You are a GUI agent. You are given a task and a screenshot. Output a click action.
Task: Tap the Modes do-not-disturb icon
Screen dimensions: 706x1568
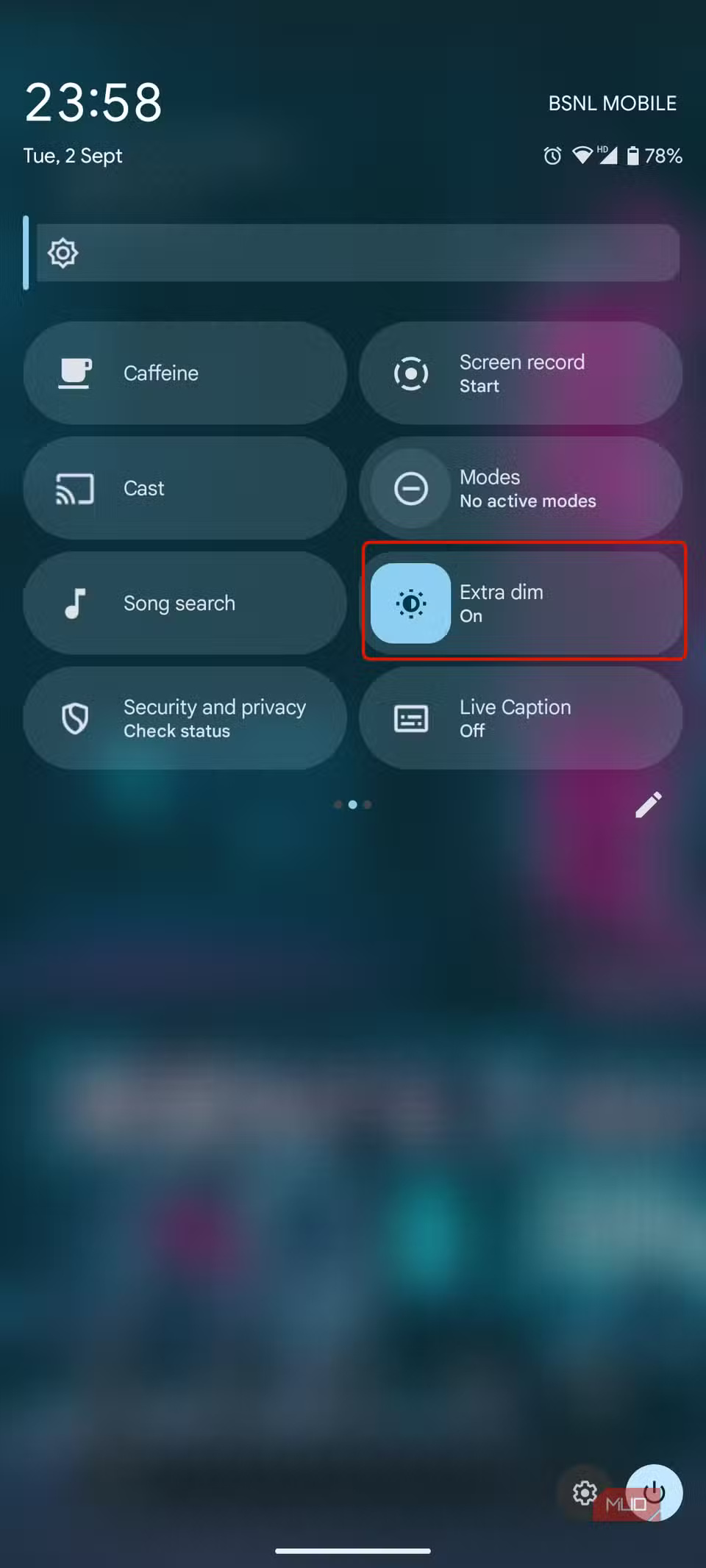pyautogui.click(x=410, y=487)
